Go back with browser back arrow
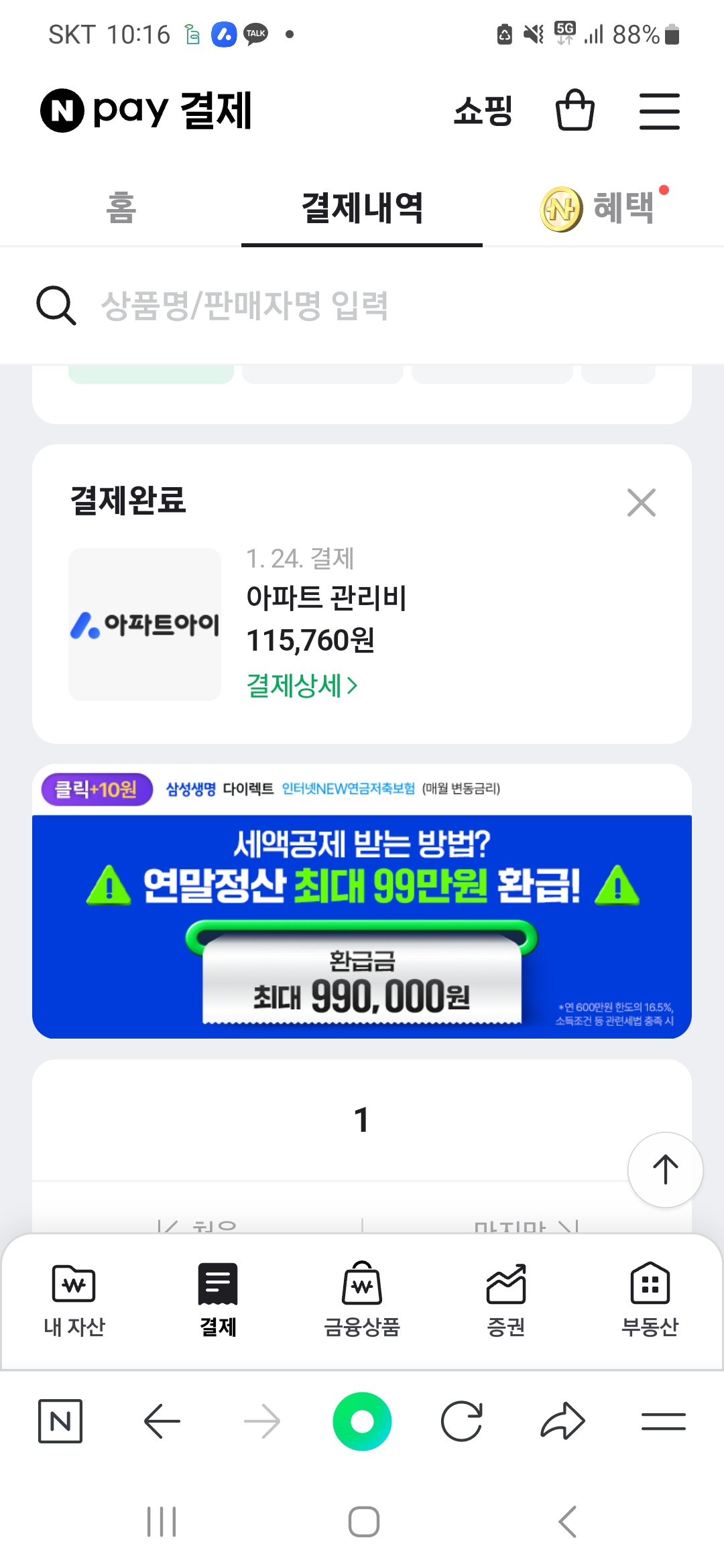 click(162, 1421)
